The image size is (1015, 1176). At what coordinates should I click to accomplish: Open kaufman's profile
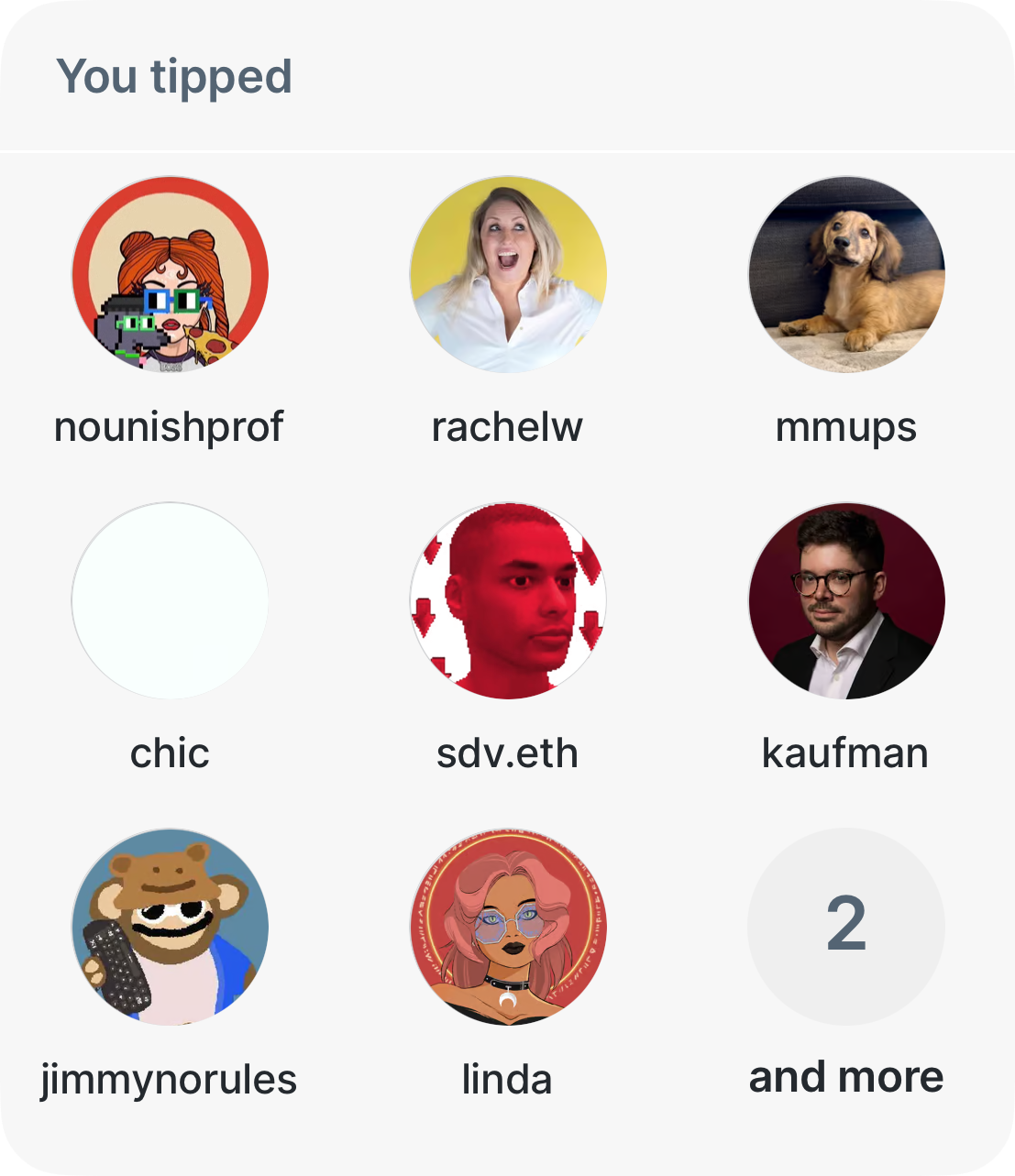845,601
